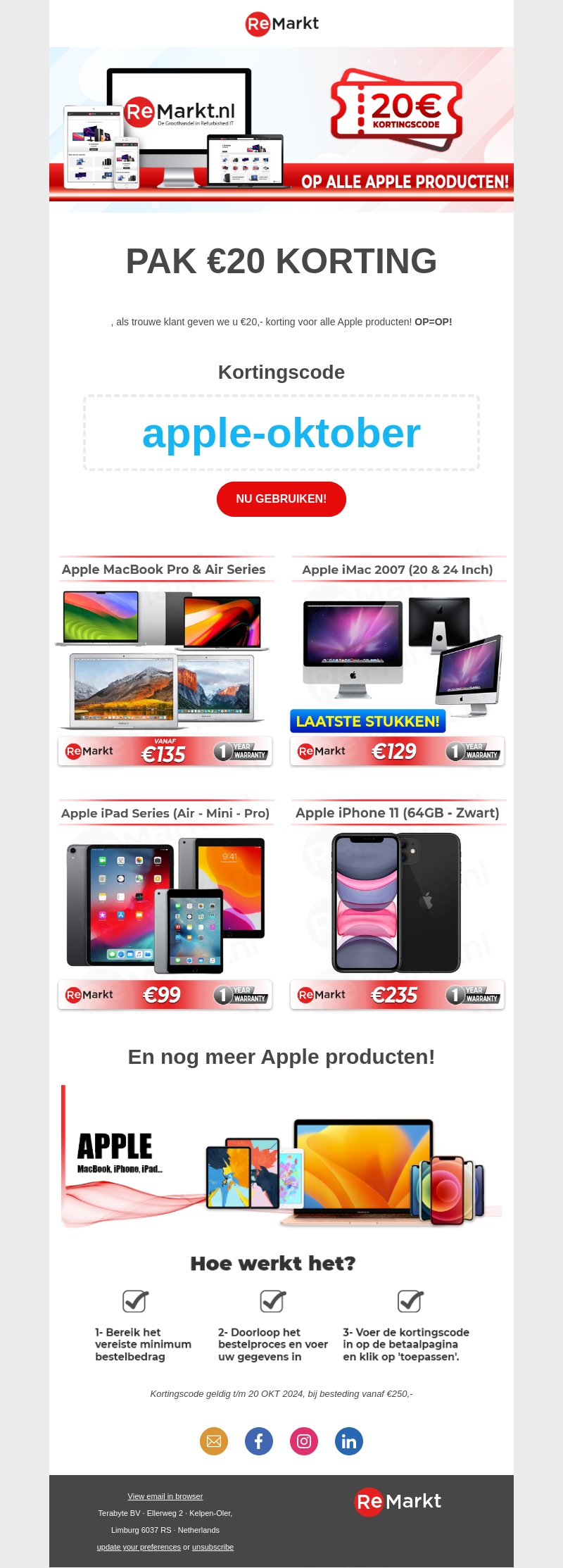563x1568 pixels.
Task: Open the more Apple products banner
Action: click(x=281, y=1156)
